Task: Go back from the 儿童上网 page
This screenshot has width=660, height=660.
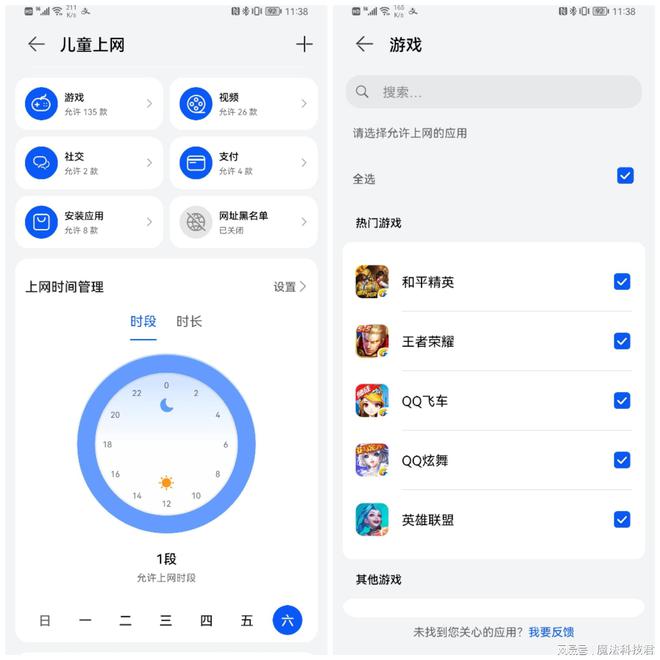Action: pos(36,44)
